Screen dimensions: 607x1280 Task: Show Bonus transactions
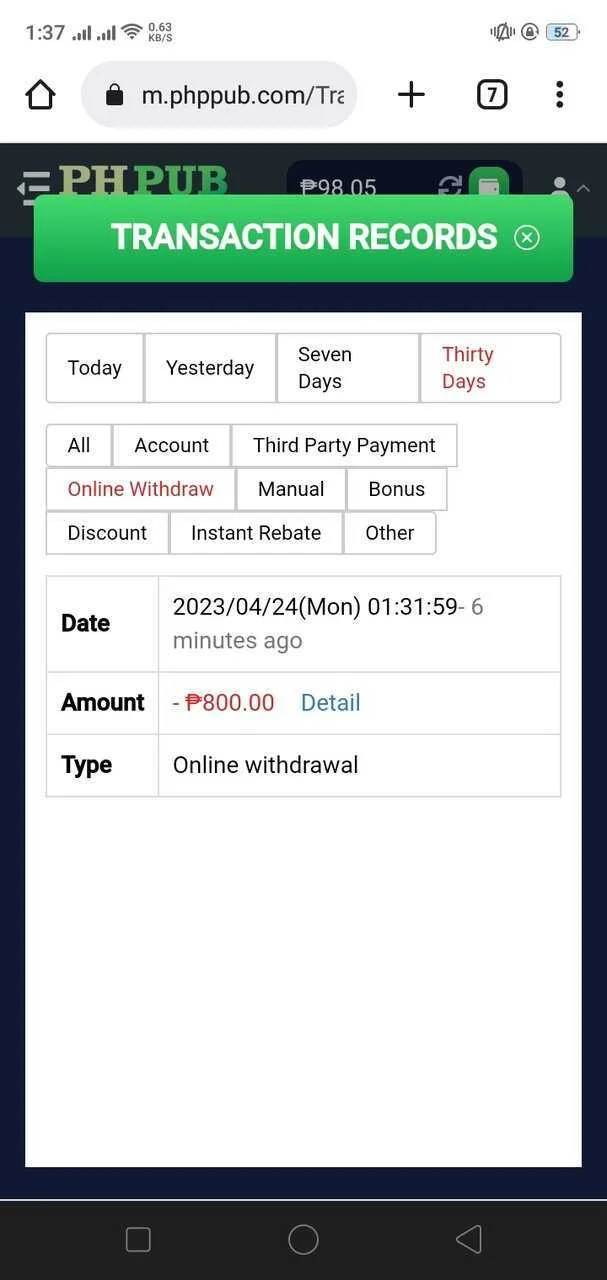pyautogui.click(x=397, y=489)
